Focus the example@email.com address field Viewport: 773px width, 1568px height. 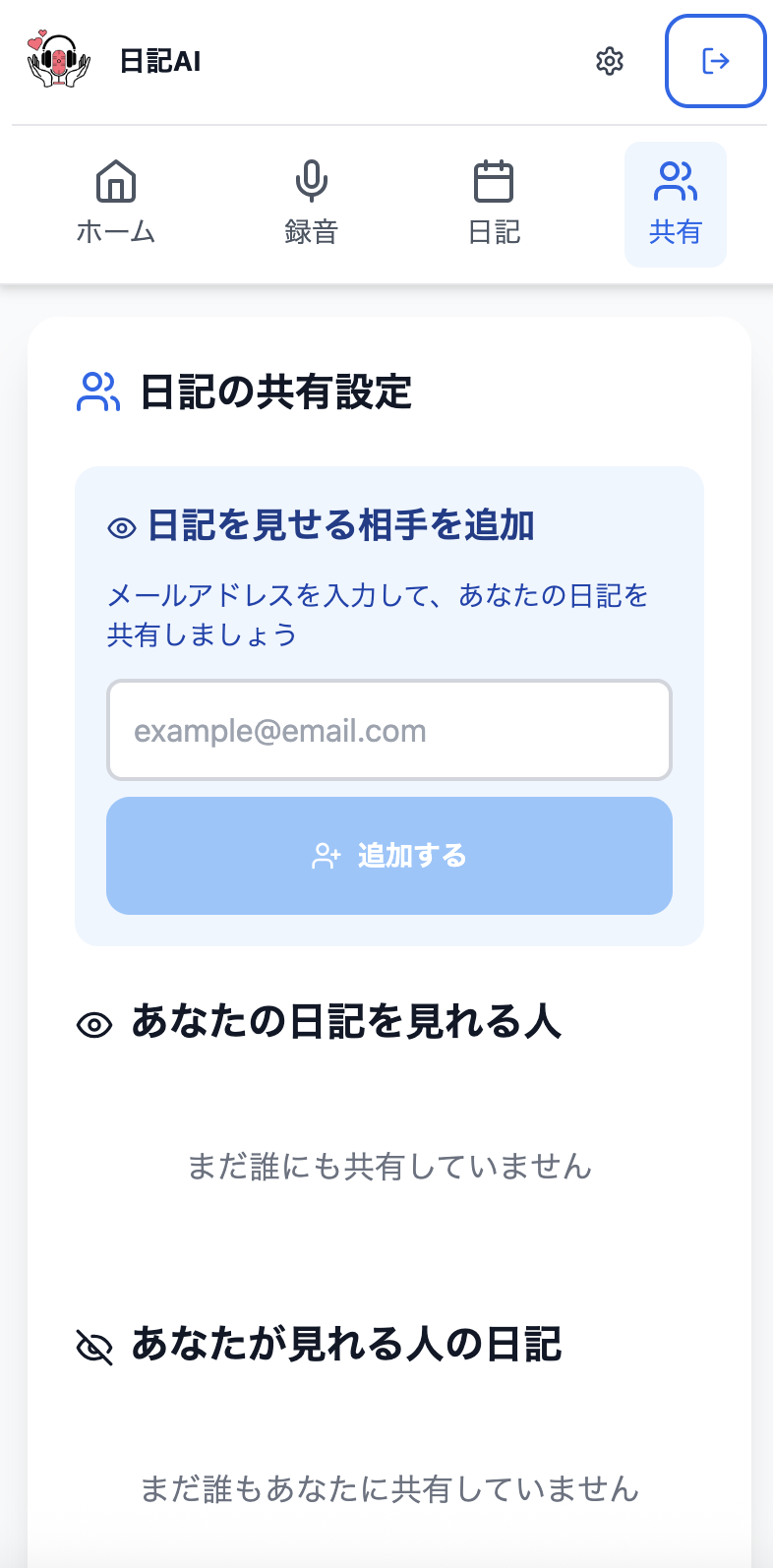(389, 730)
